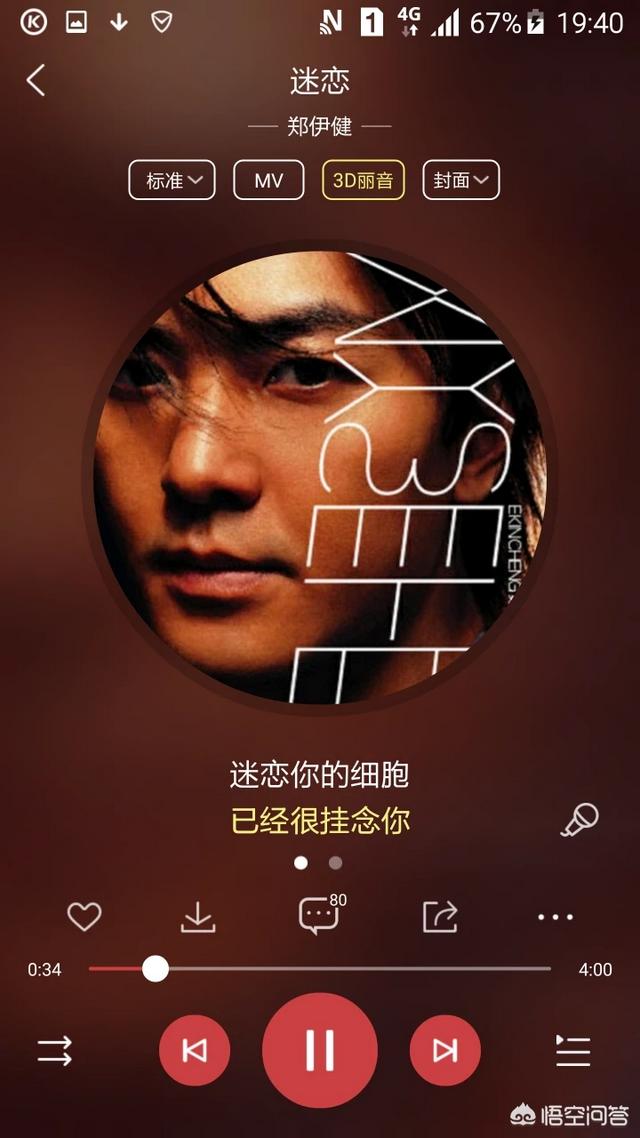Screen dimensions: 640x1138
Task: Change the play order mode
Action: pyautogui.click(x=55, y=1050)
